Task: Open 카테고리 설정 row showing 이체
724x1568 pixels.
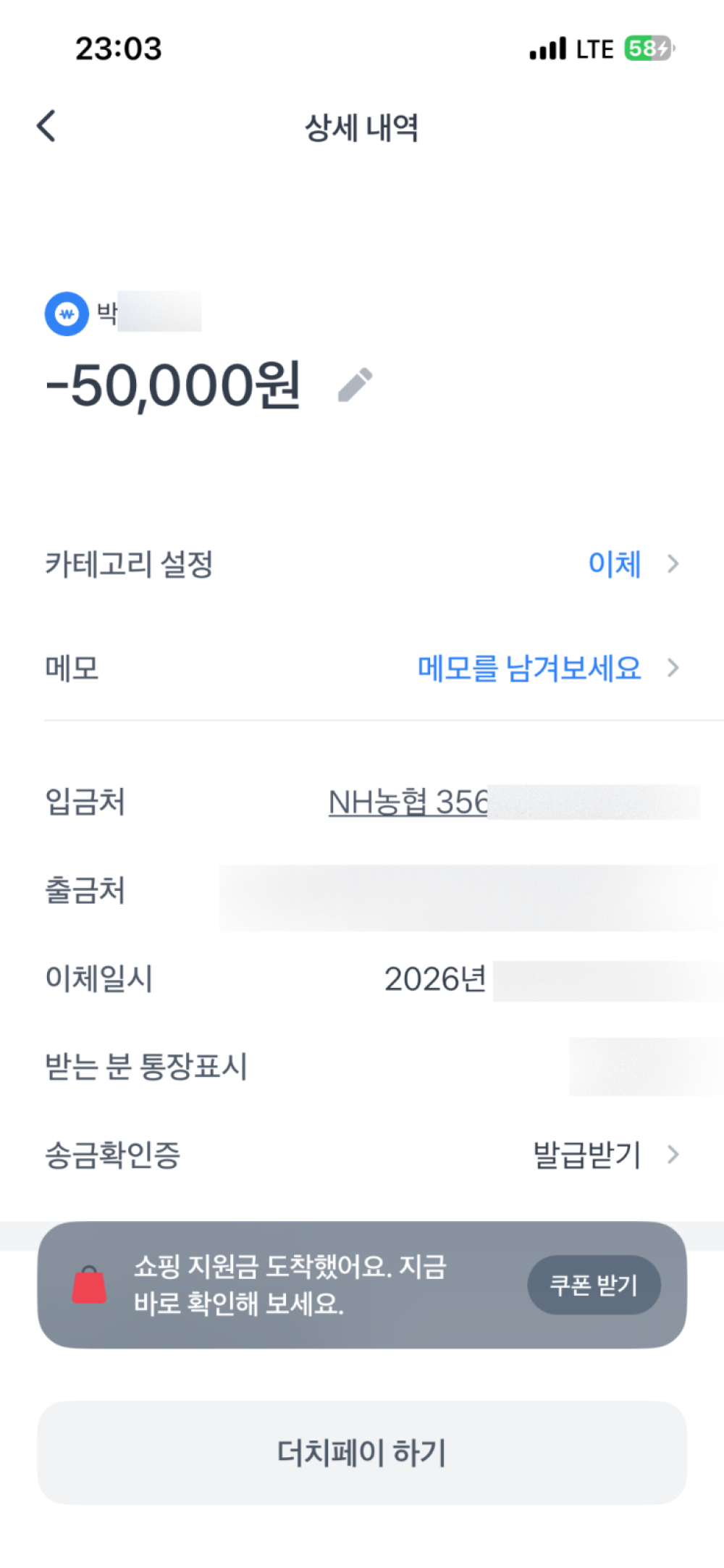Action: coord(362,564)
